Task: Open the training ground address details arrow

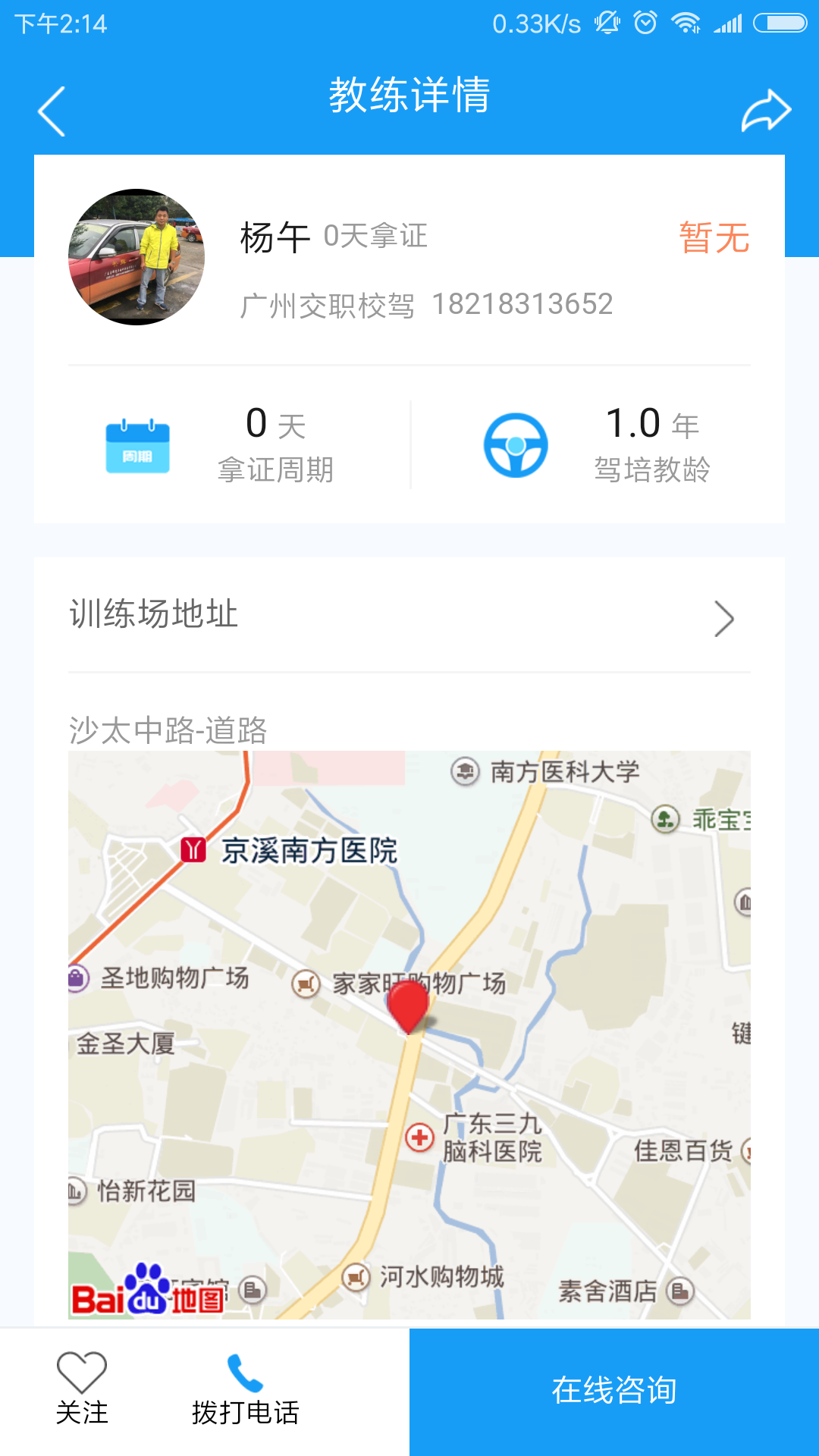Action: pyautogui.click(x=725, y=618)
